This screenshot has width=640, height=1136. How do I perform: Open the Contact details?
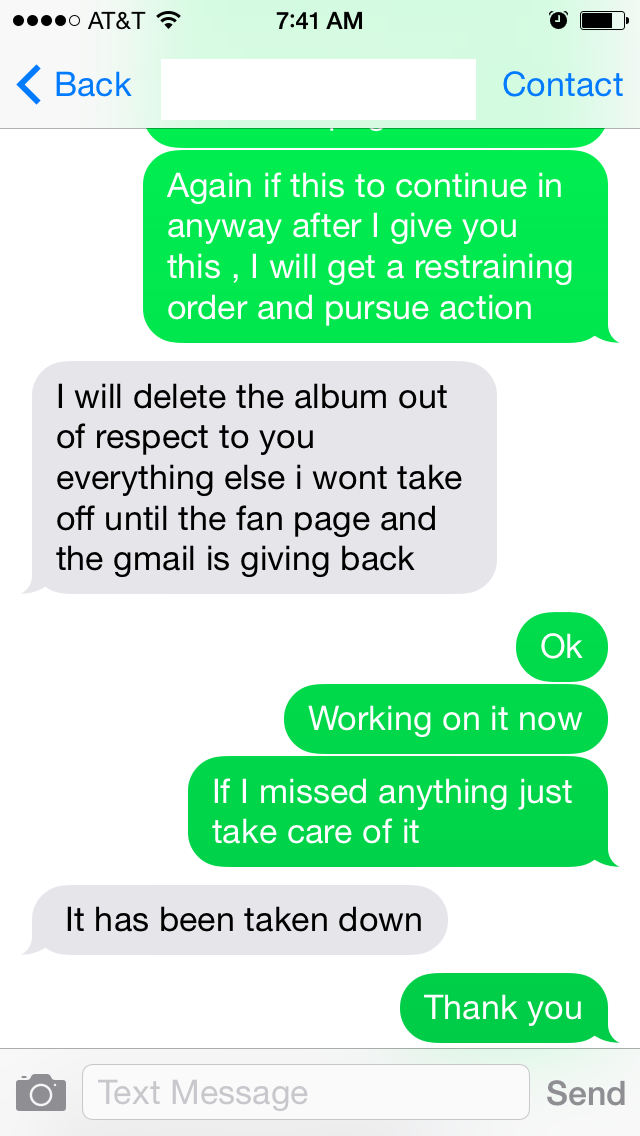pyautogui.click(x=562, y=85)
